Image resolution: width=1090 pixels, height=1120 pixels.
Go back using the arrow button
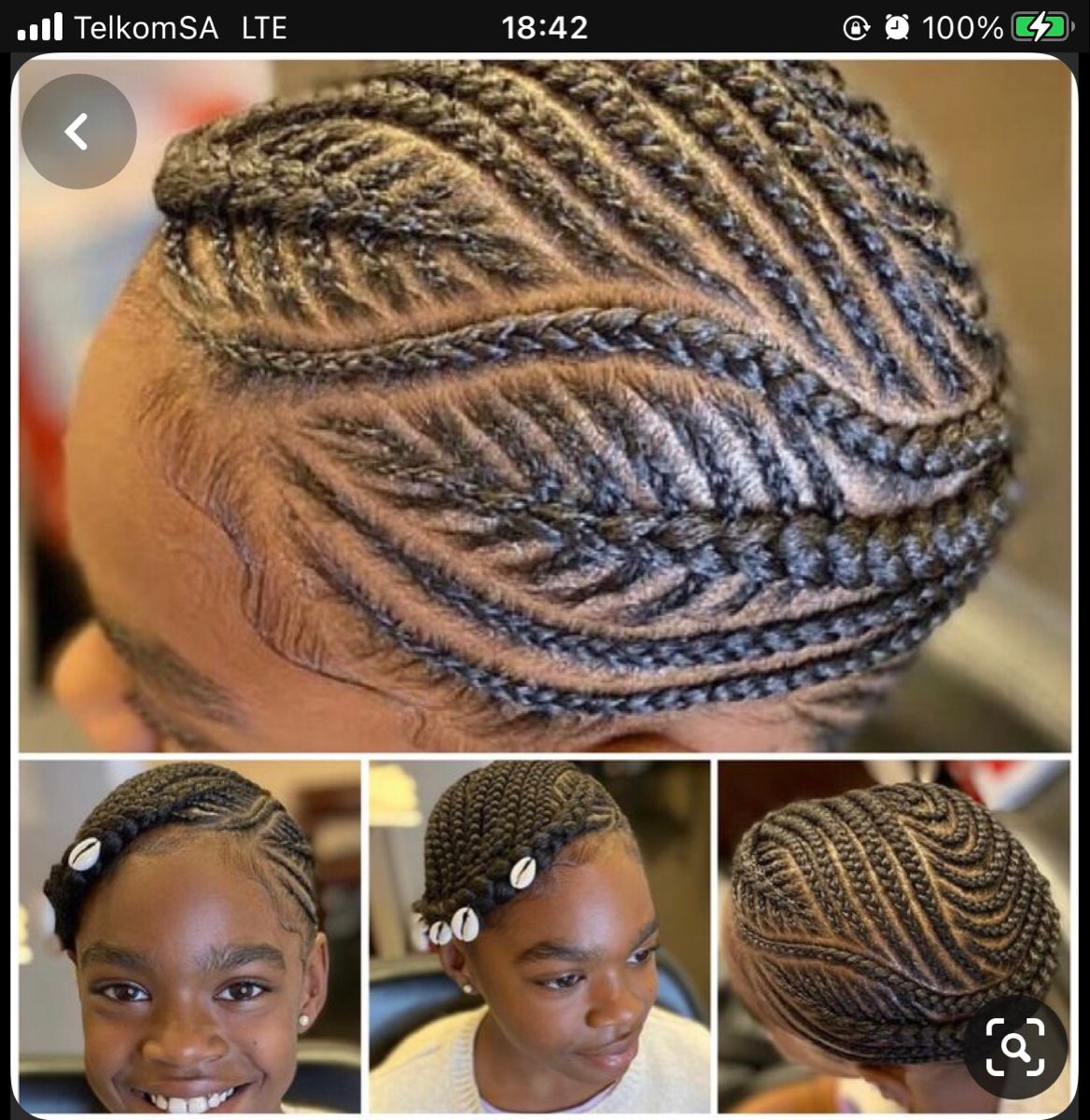point(78,132)
